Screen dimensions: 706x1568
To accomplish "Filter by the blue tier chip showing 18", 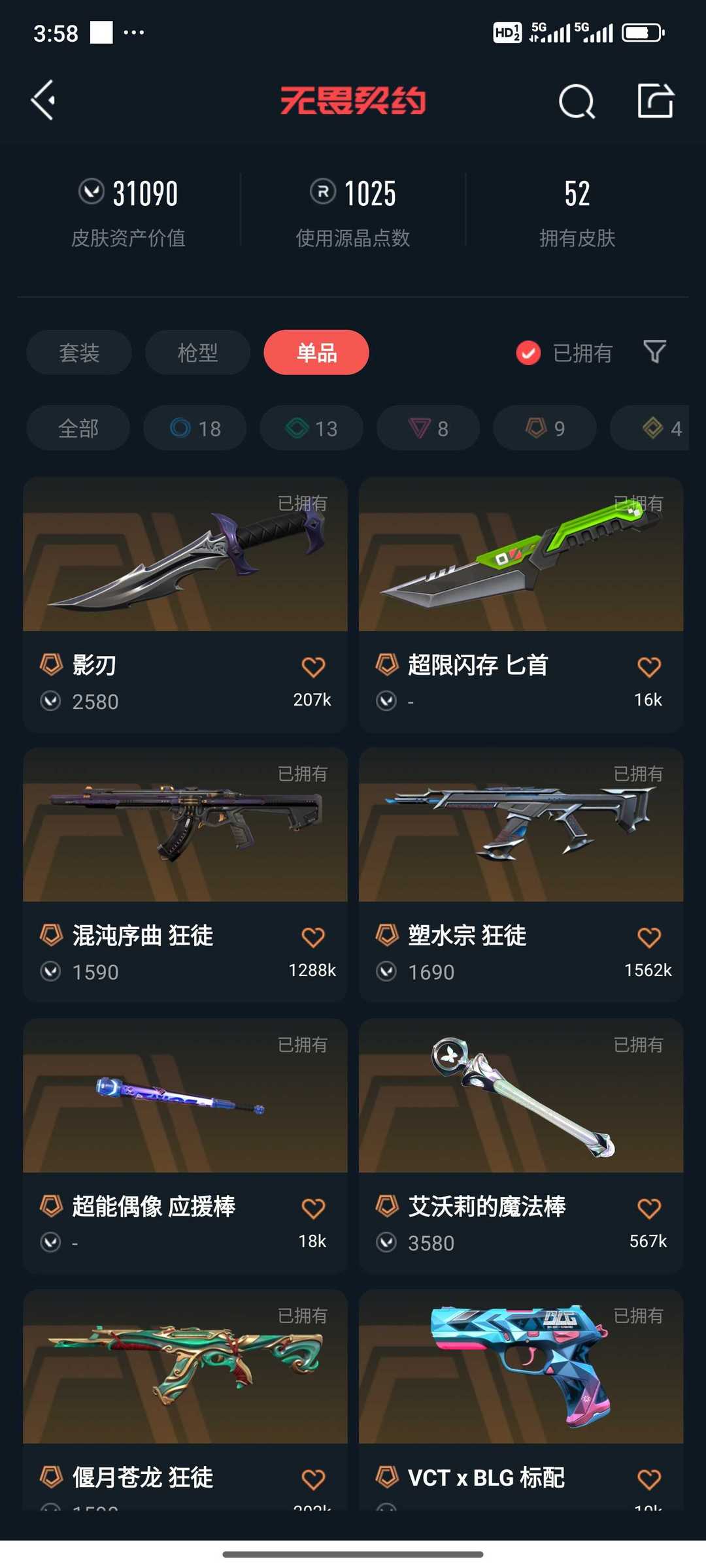I will pos(195,428).
